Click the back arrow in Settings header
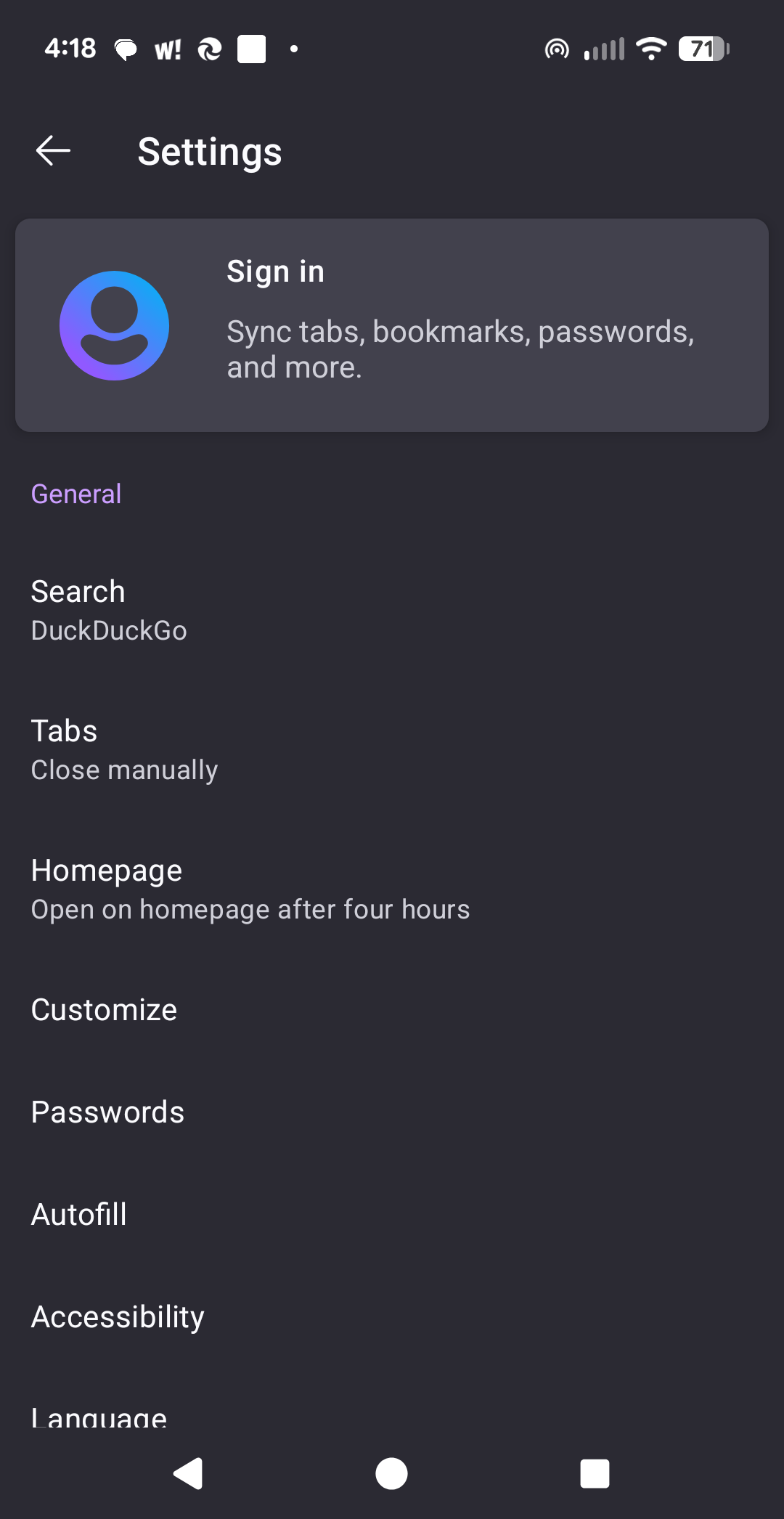The height and width of the screenshot is (1519, 784). tap(52, 150)
